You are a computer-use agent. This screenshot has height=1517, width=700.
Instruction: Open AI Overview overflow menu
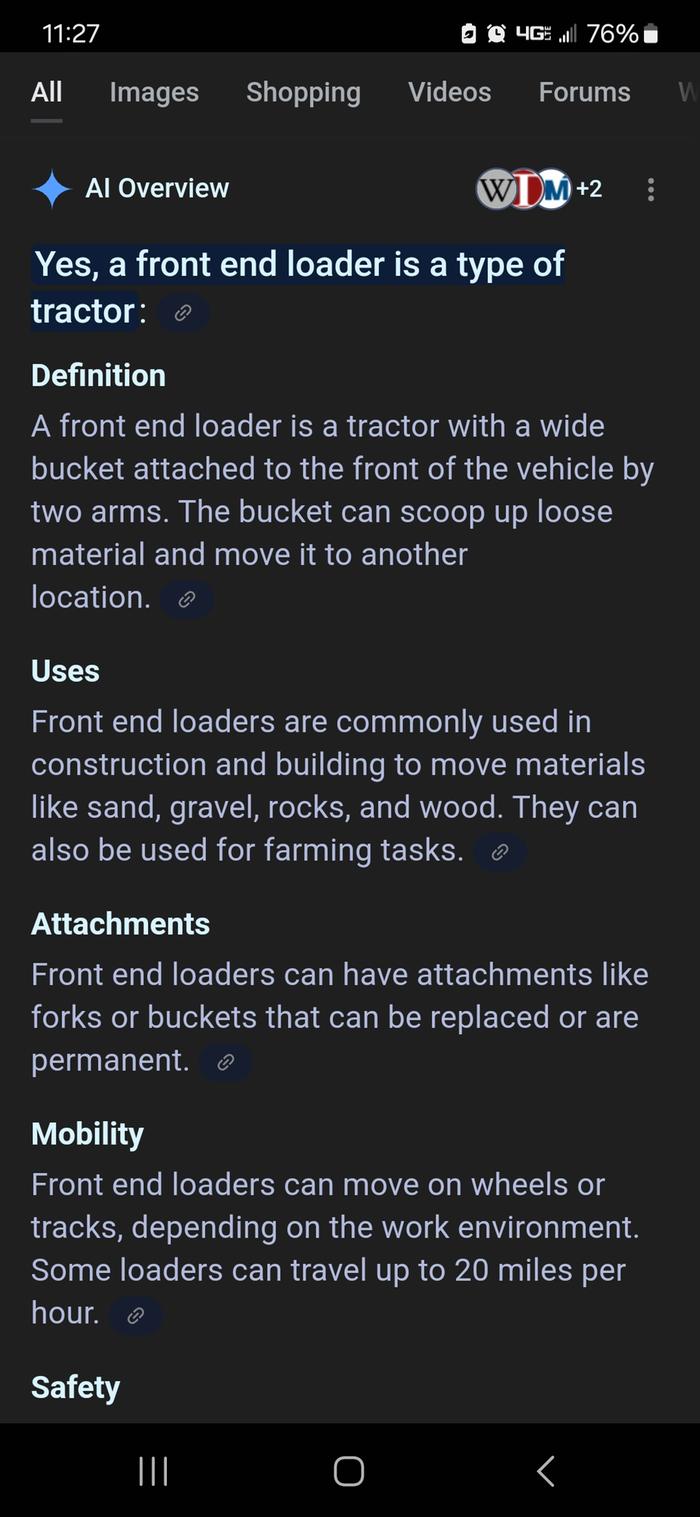tap(651, 189)
